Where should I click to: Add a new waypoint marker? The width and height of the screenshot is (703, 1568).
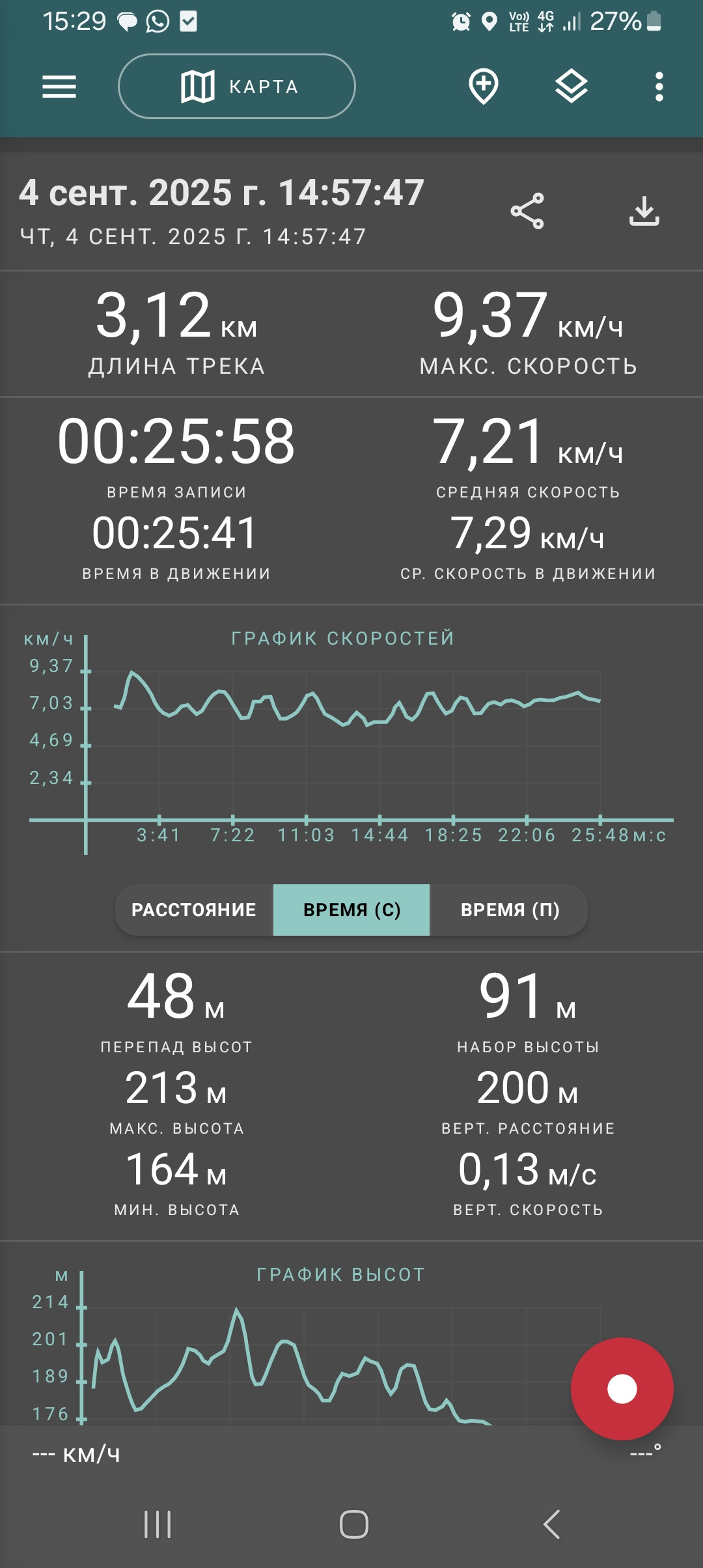(484, 87)
